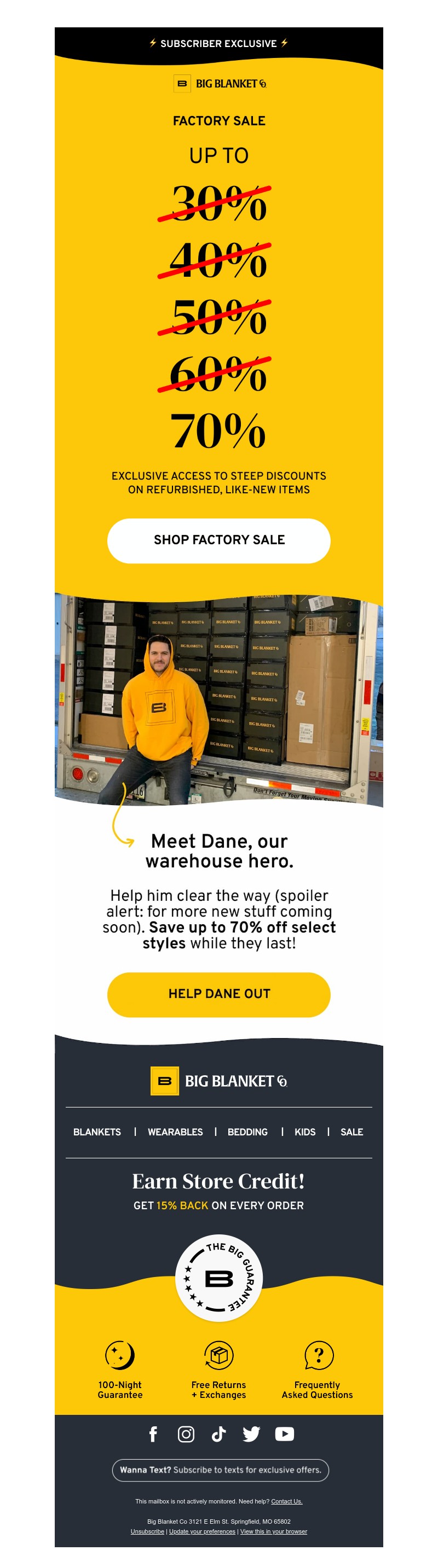Visit Big Blanket's Facebook page

point(153,1434)
